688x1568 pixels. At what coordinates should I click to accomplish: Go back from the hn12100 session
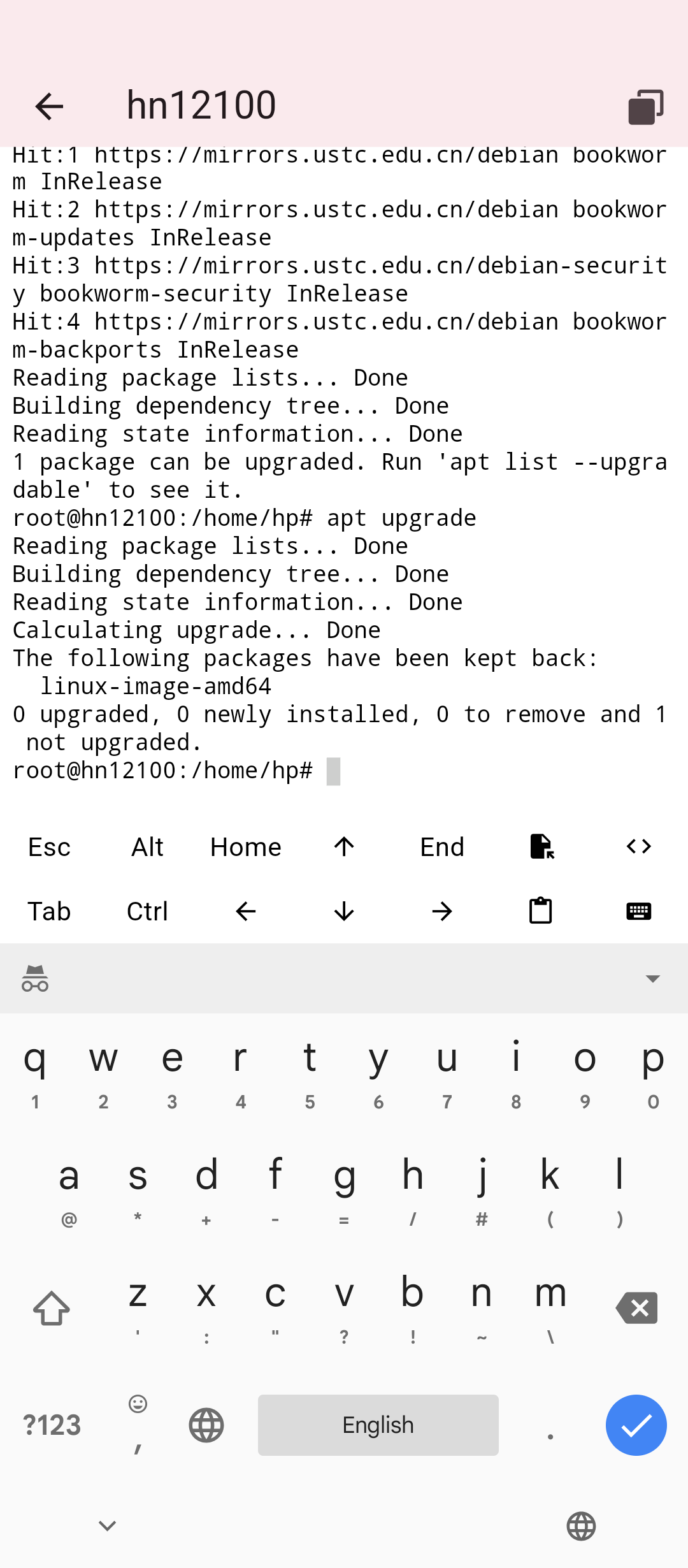(x=49, y=106)
